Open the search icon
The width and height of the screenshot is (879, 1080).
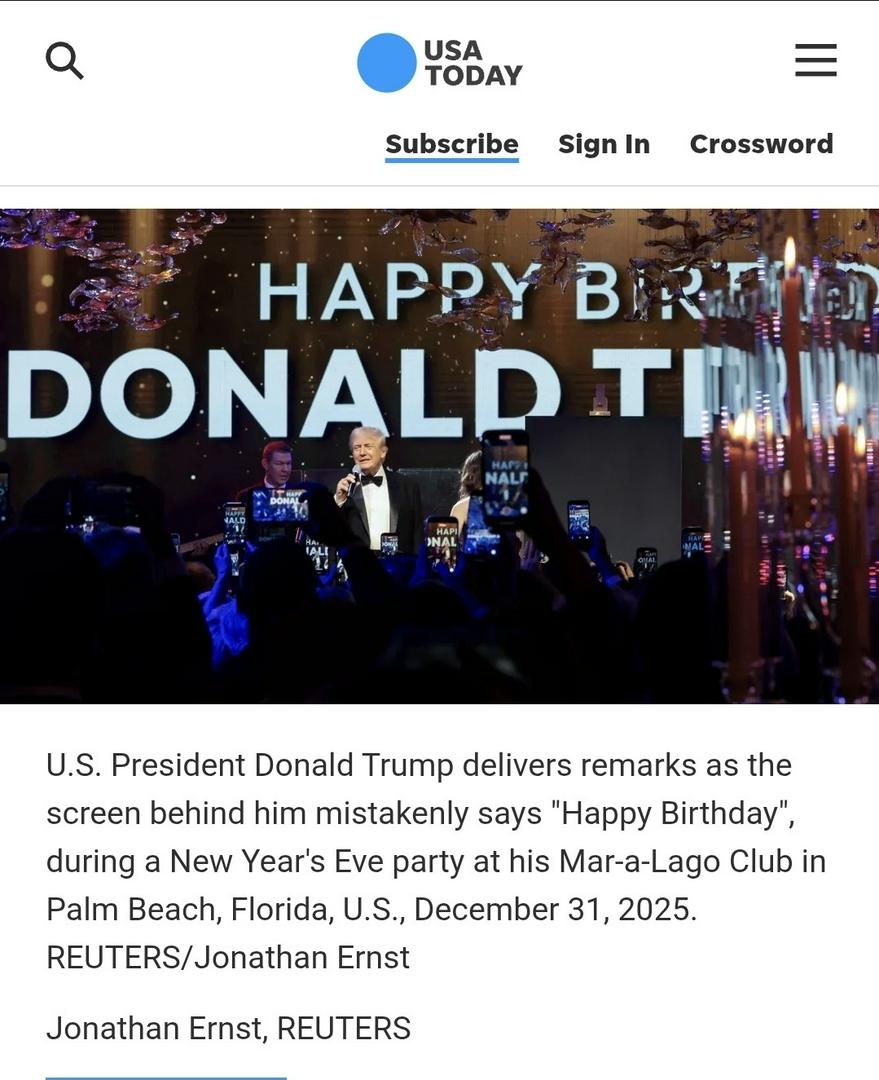tap(64, 61)
